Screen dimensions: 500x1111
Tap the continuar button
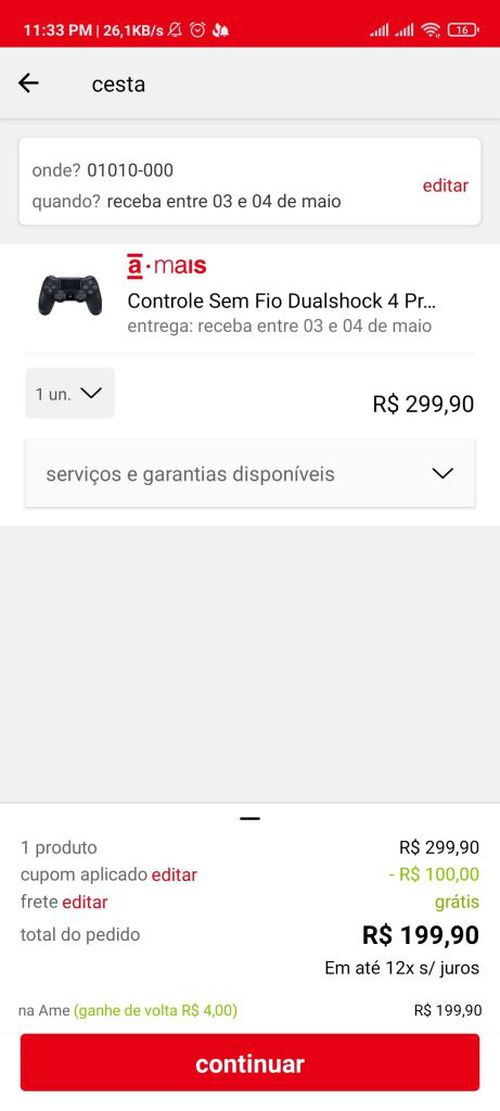pyautogui.click(x=250, y=1063)
